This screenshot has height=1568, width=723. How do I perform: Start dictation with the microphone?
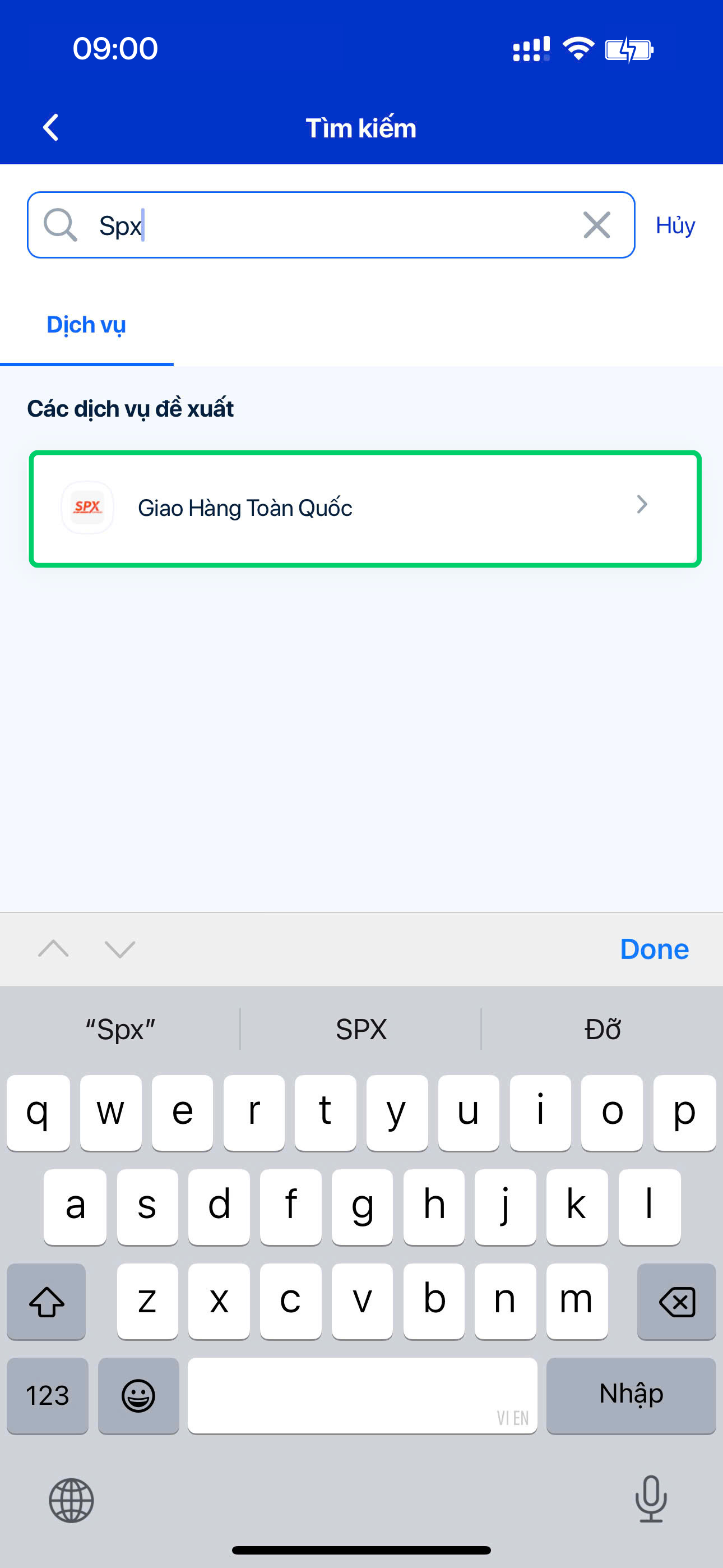pos(651,1498)
